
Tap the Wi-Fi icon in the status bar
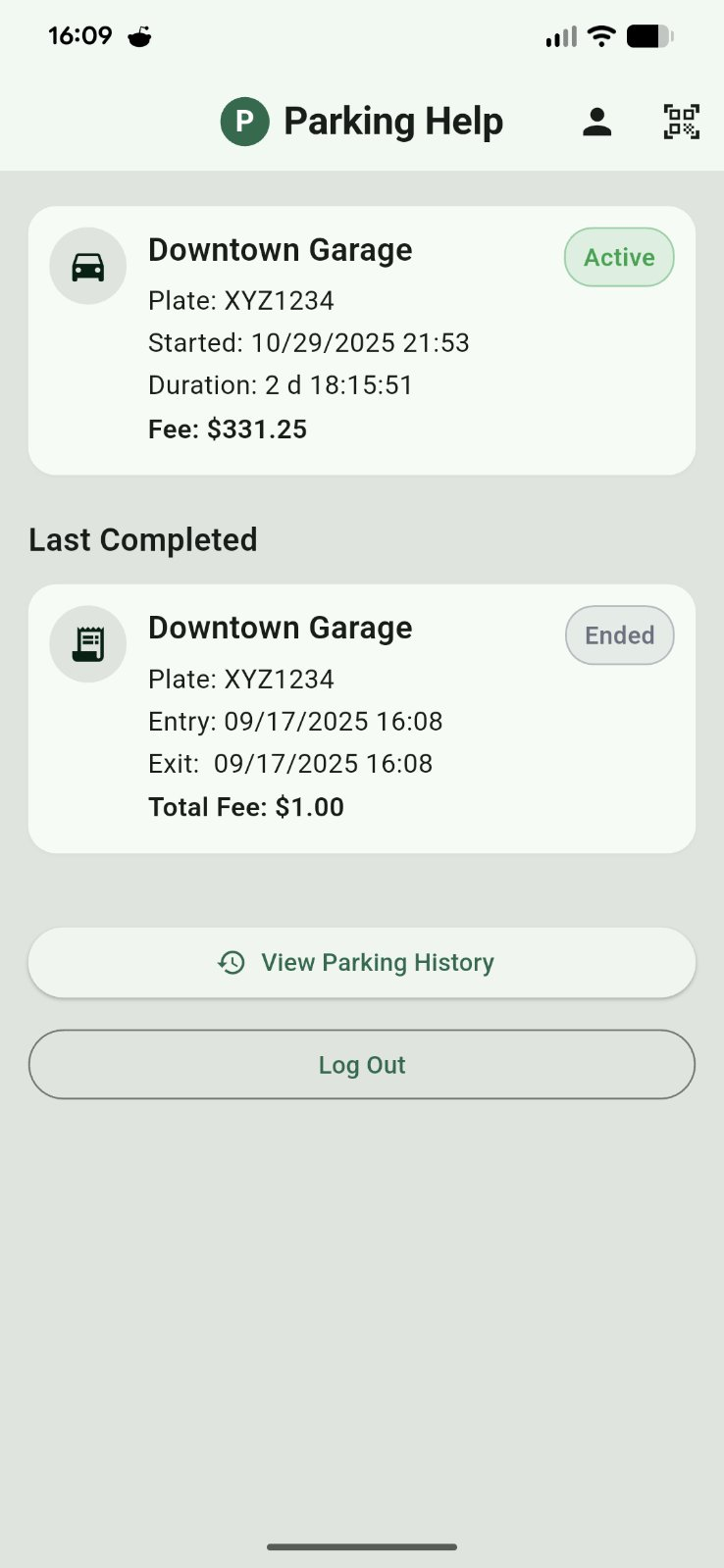tap(600, 35)
